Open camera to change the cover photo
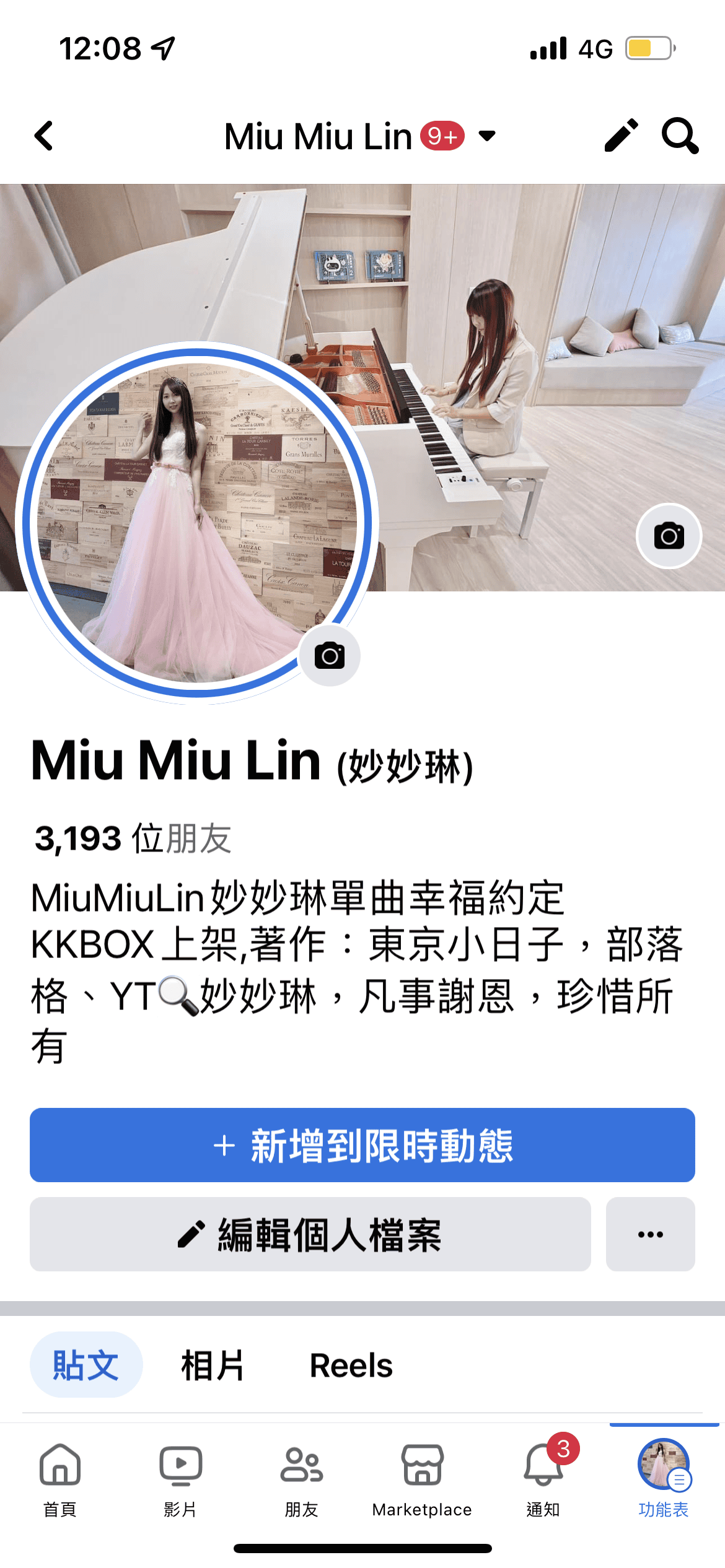Screen dimensions: 725x1568 (669, 536)
